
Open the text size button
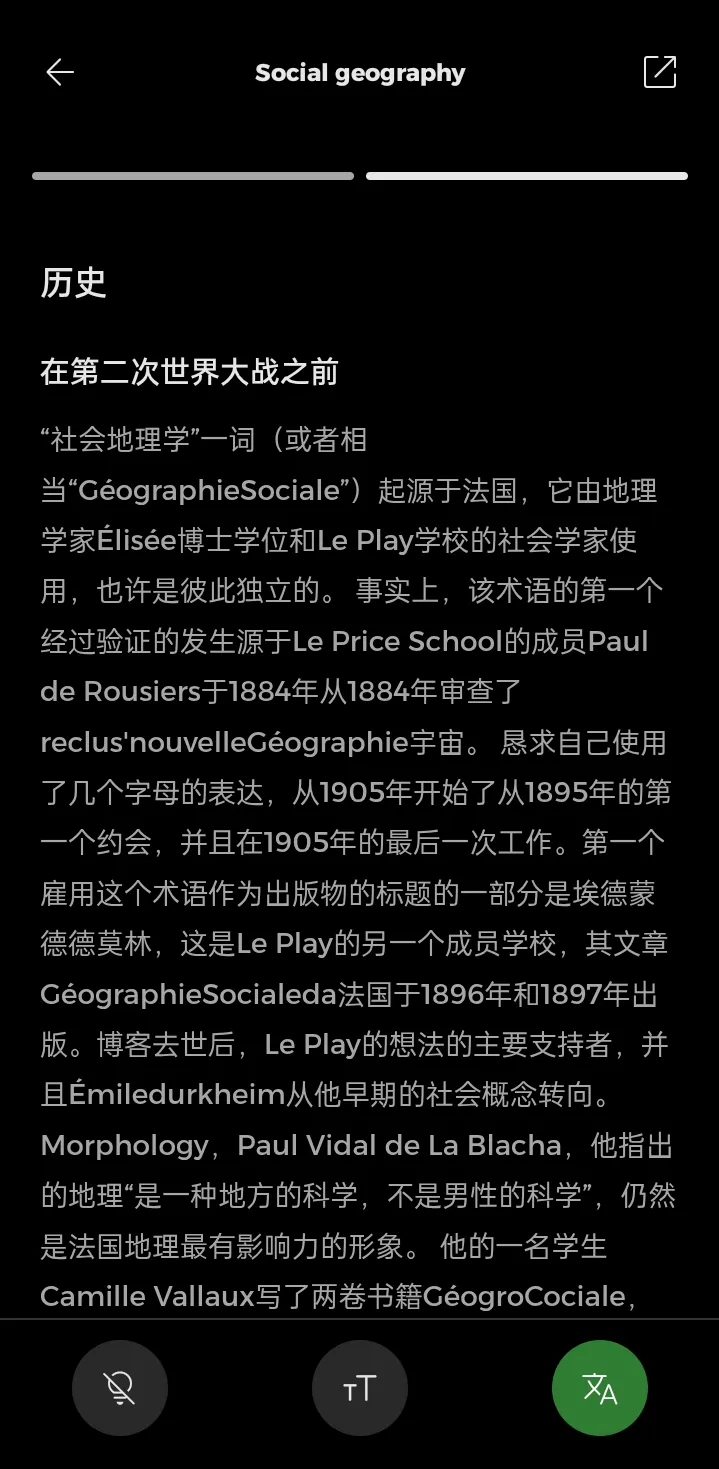(360, 1388)
